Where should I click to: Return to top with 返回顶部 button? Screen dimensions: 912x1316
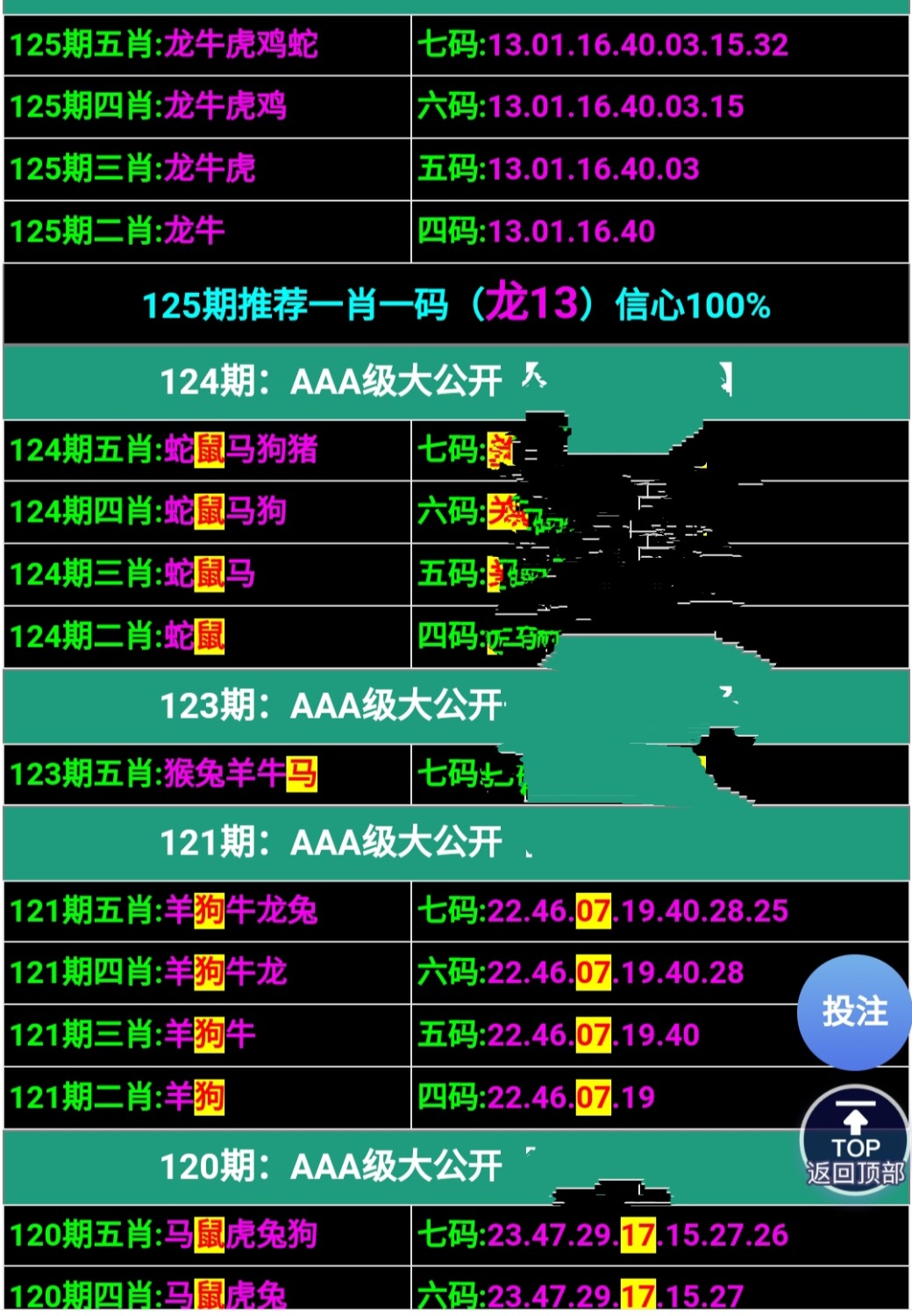coord(854,1141)
